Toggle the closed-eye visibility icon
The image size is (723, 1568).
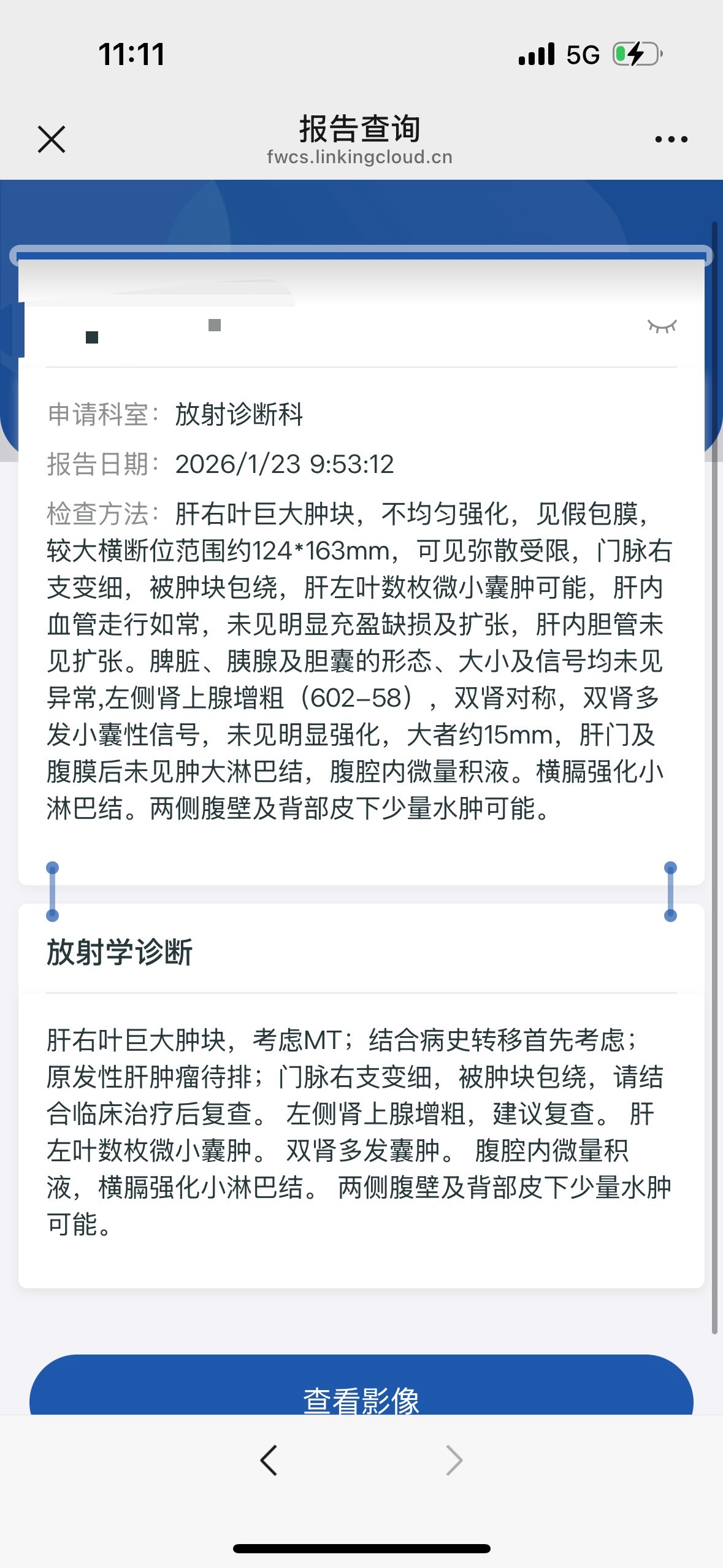pyautogui.click(x=662, y=326)
